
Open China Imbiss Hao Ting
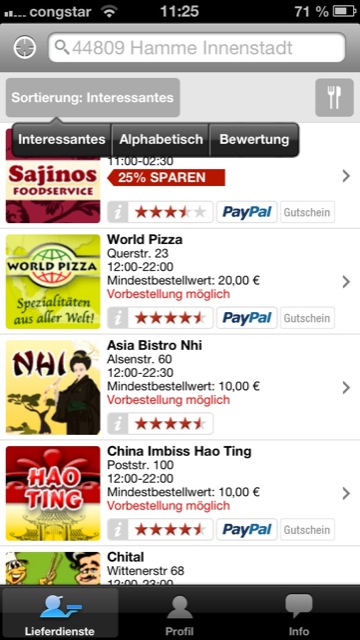click(x=180, y=493)
